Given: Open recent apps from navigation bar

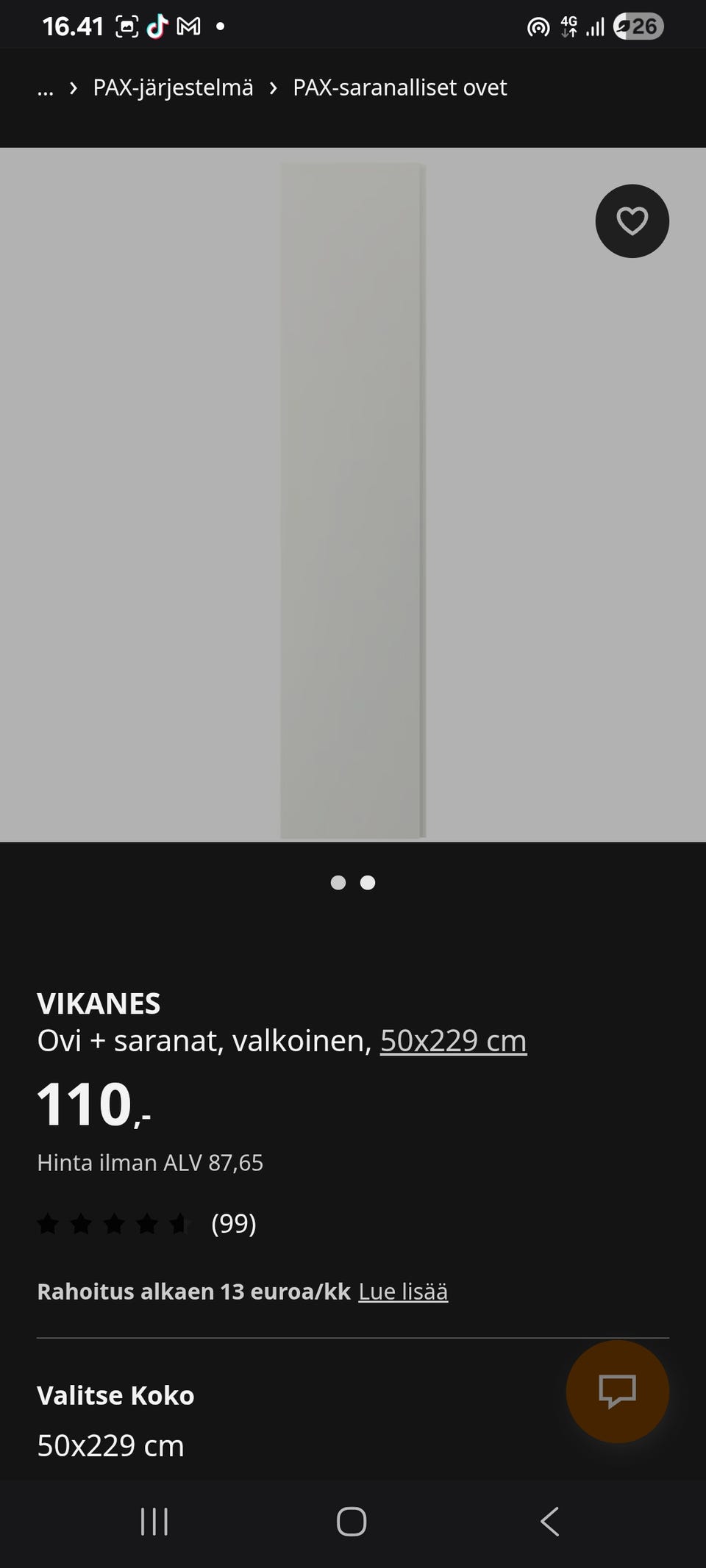Looking at the screenshot, I should (x=154, y=1522).
